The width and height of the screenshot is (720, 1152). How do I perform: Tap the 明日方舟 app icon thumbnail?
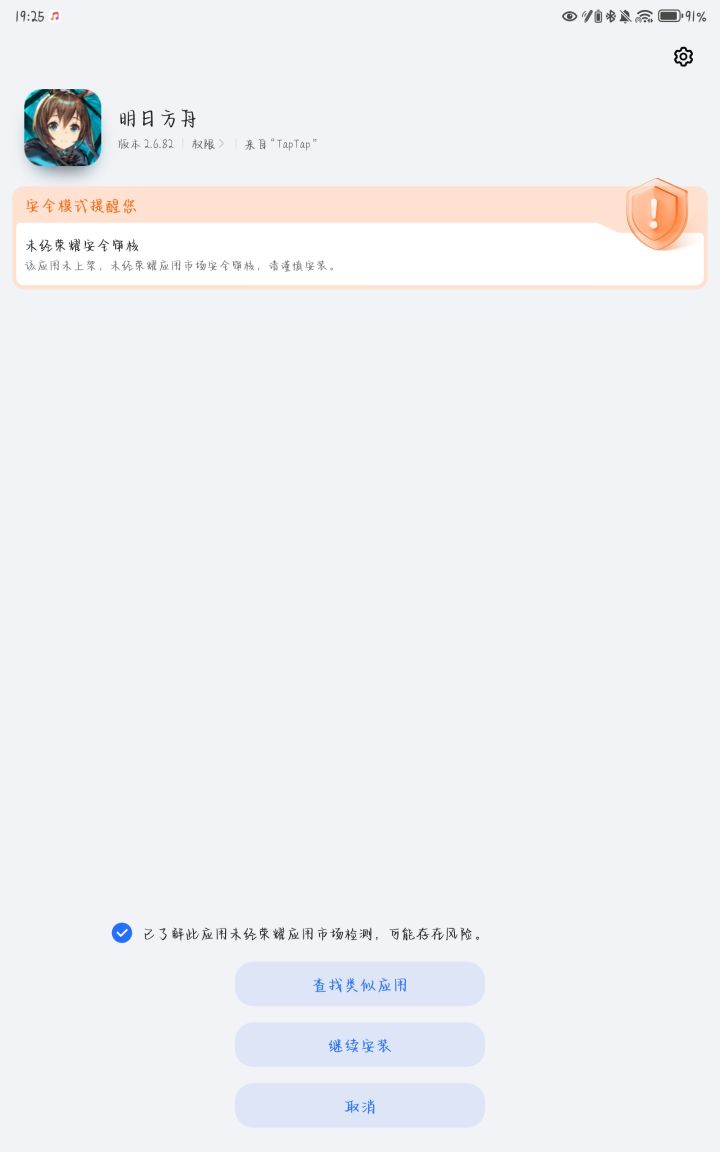pyautogui.click(x=62, y=127)
